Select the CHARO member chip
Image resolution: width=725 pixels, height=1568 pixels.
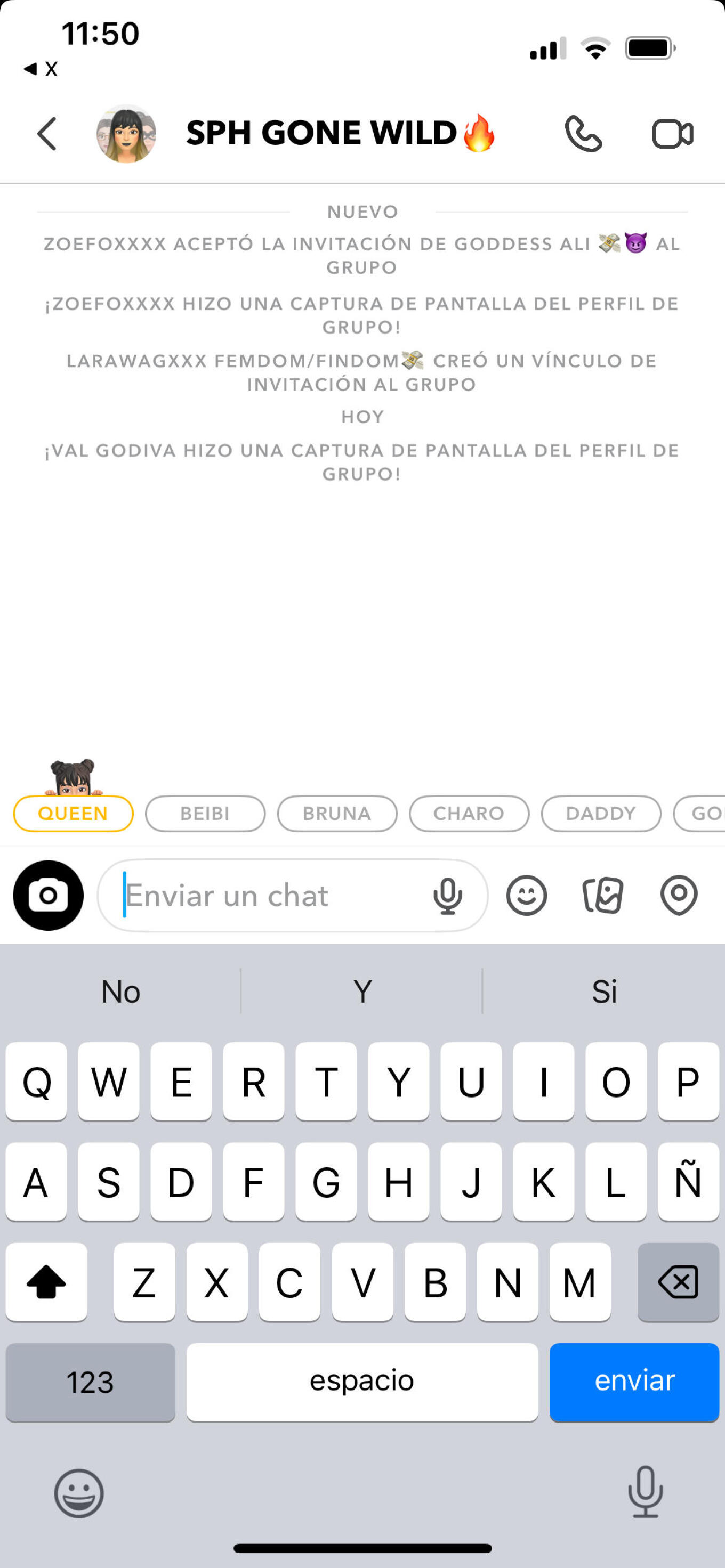click(x=469, y=813)
